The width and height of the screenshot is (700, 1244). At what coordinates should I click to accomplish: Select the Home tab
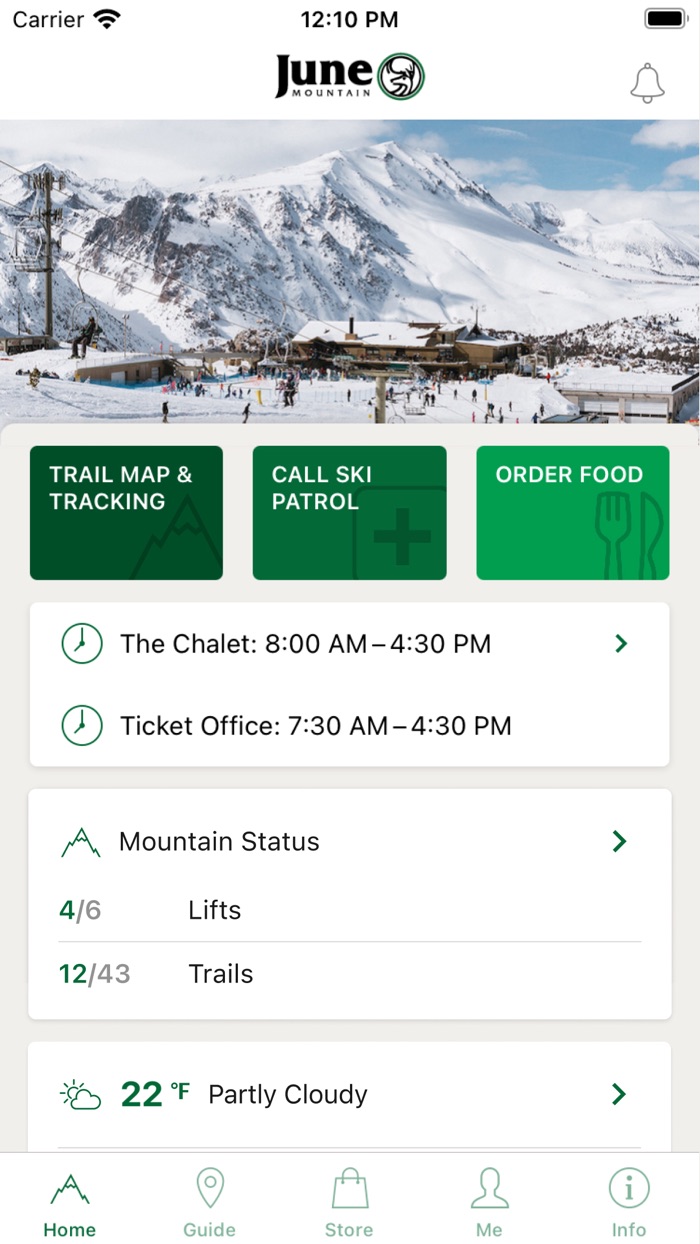70,1202
